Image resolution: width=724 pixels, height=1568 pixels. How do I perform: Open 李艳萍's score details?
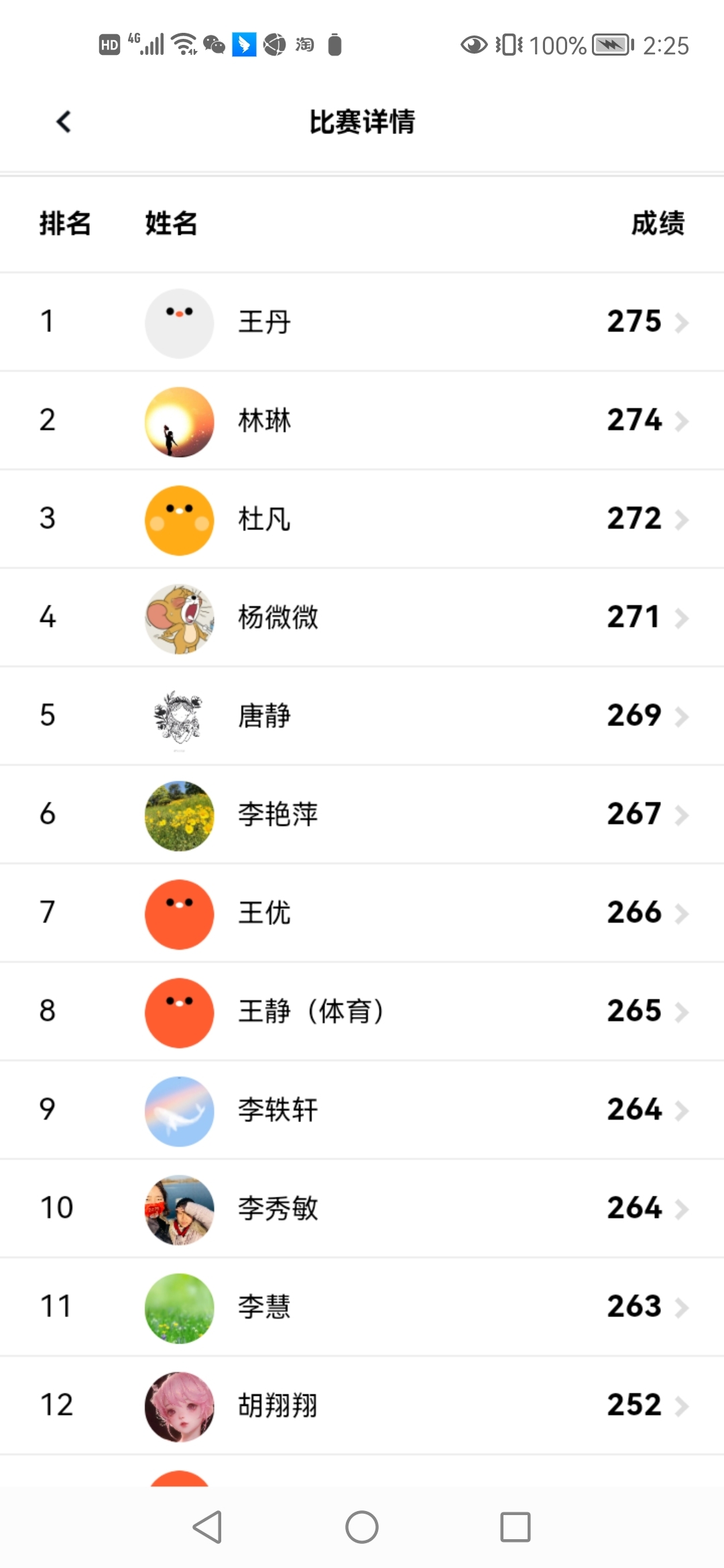tap(362, 814)
